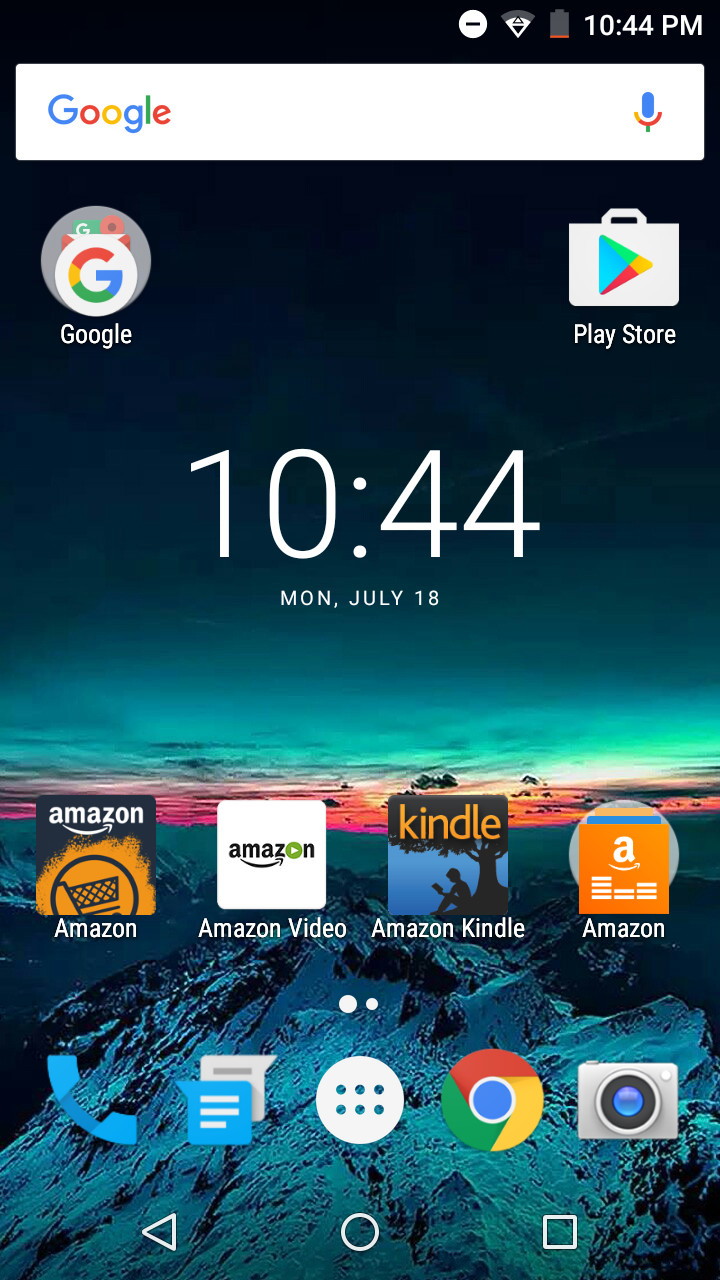720x1280 pixels.
Task: Open the Phone dialer app
Action: (x=92, y=1100)
